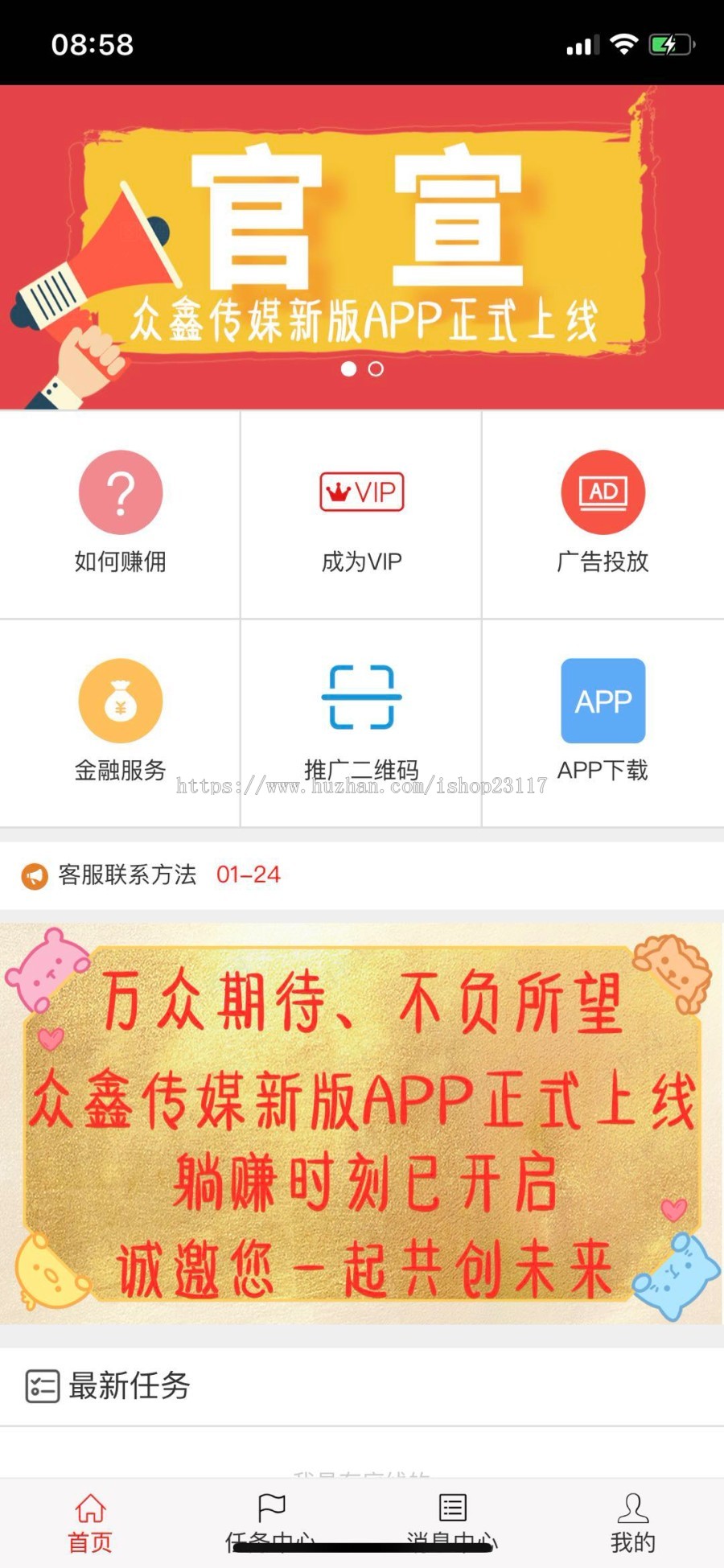724x1568 pixels.
Task: Click the 广告投放 AD icon
Action: pyautogui.click(x=603, y=492)
